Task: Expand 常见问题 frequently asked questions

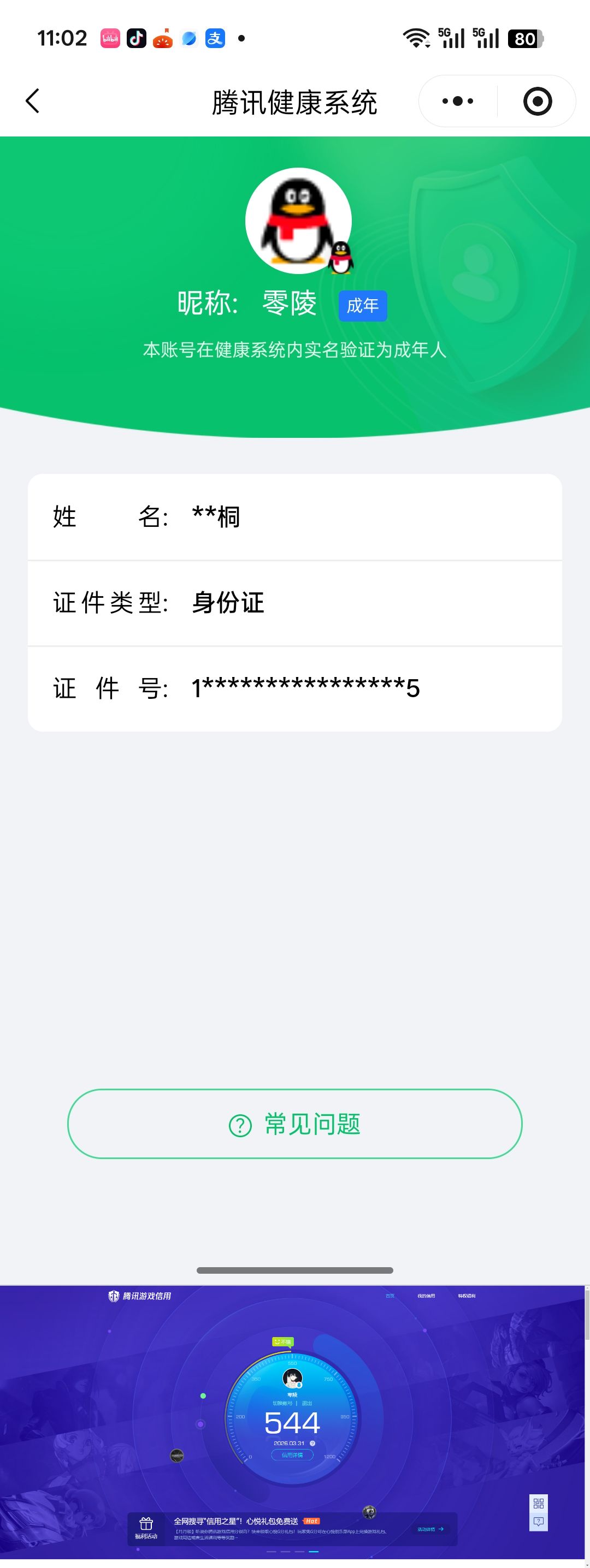Action: coord(294,1124)
